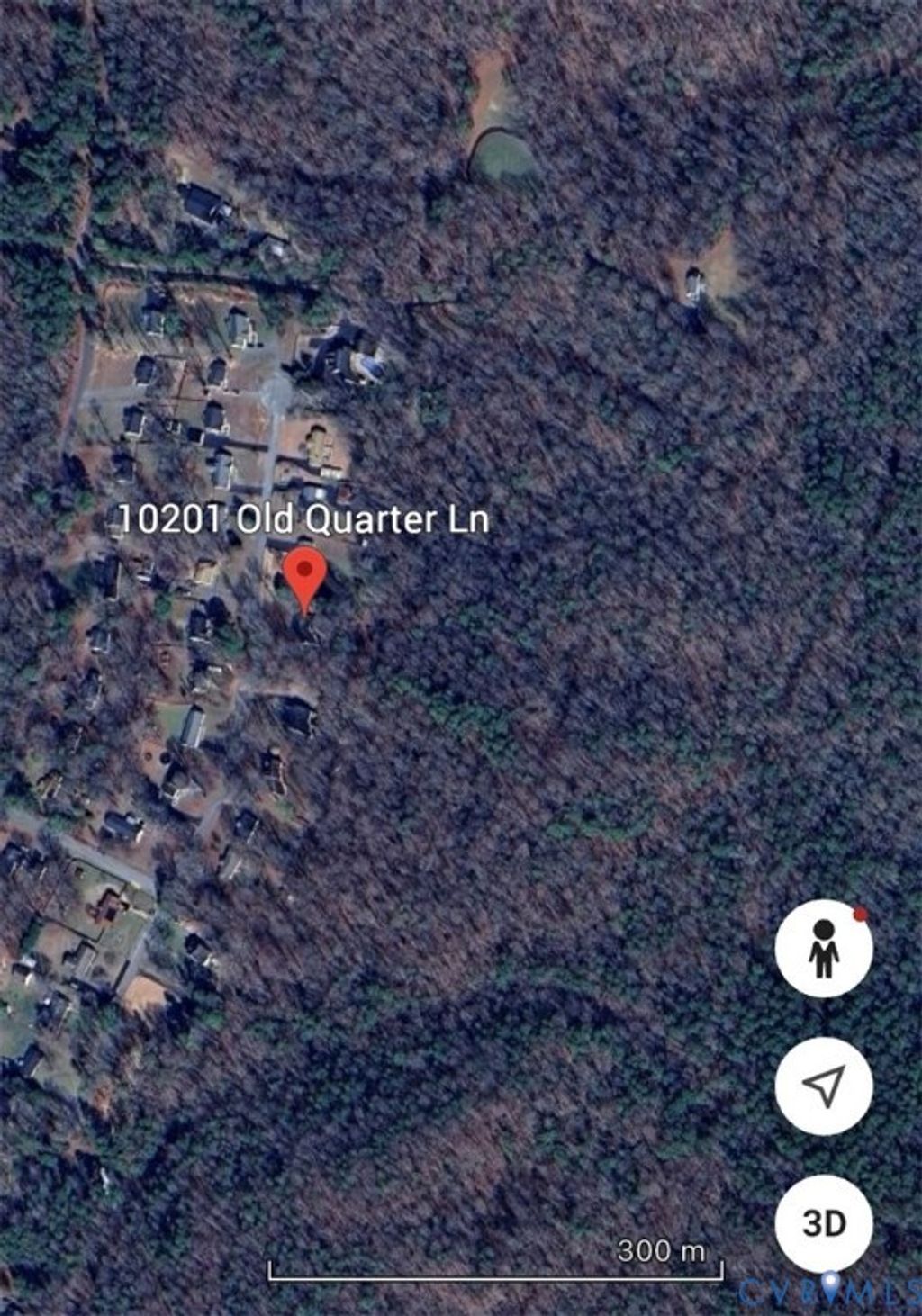
Task: Center the map on my location
Action: click(823, 1086)
